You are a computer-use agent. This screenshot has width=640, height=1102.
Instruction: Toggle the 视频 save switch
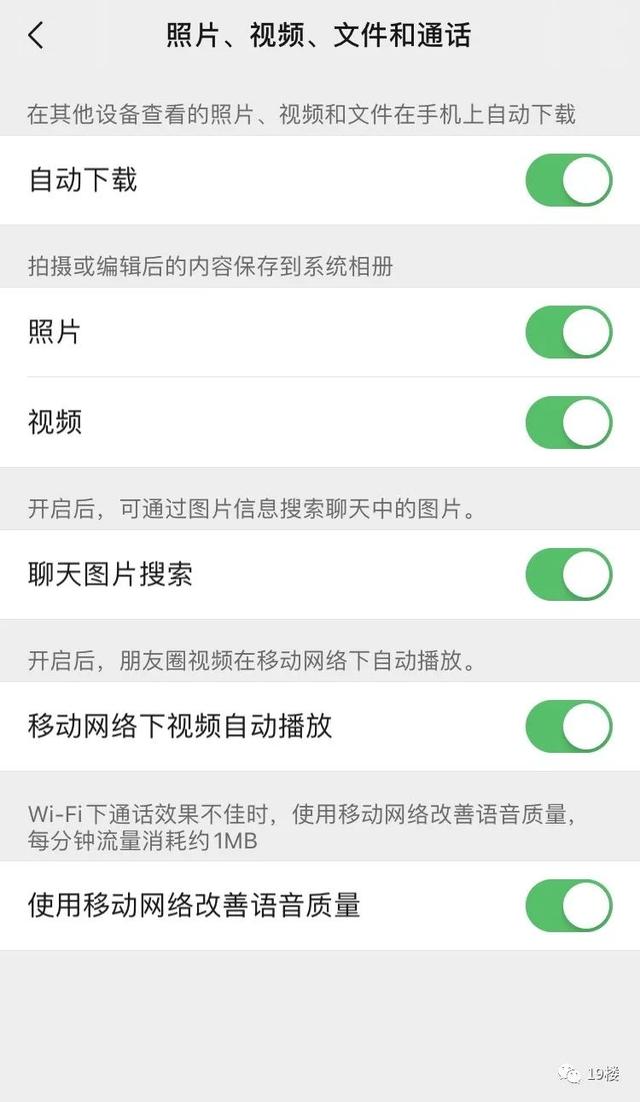click(568, 422)
